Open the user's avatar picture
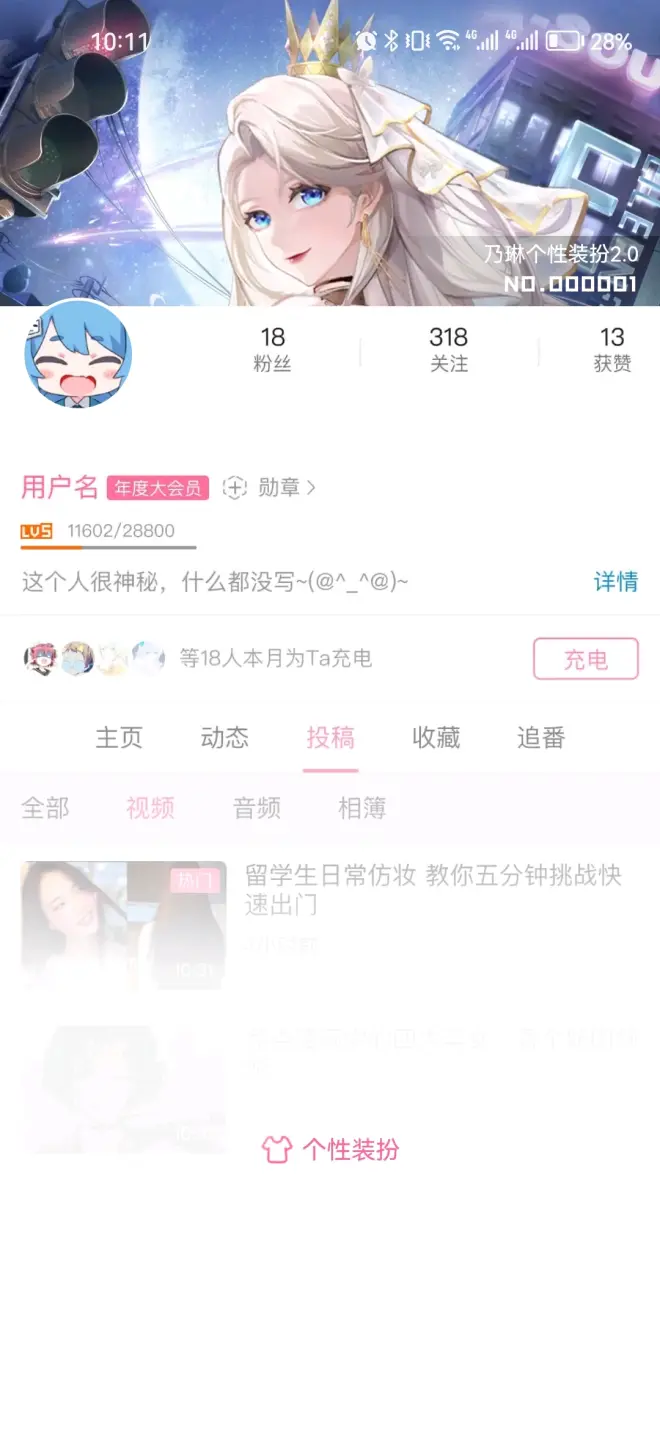 pyautogui.click(x=78, y=354)
